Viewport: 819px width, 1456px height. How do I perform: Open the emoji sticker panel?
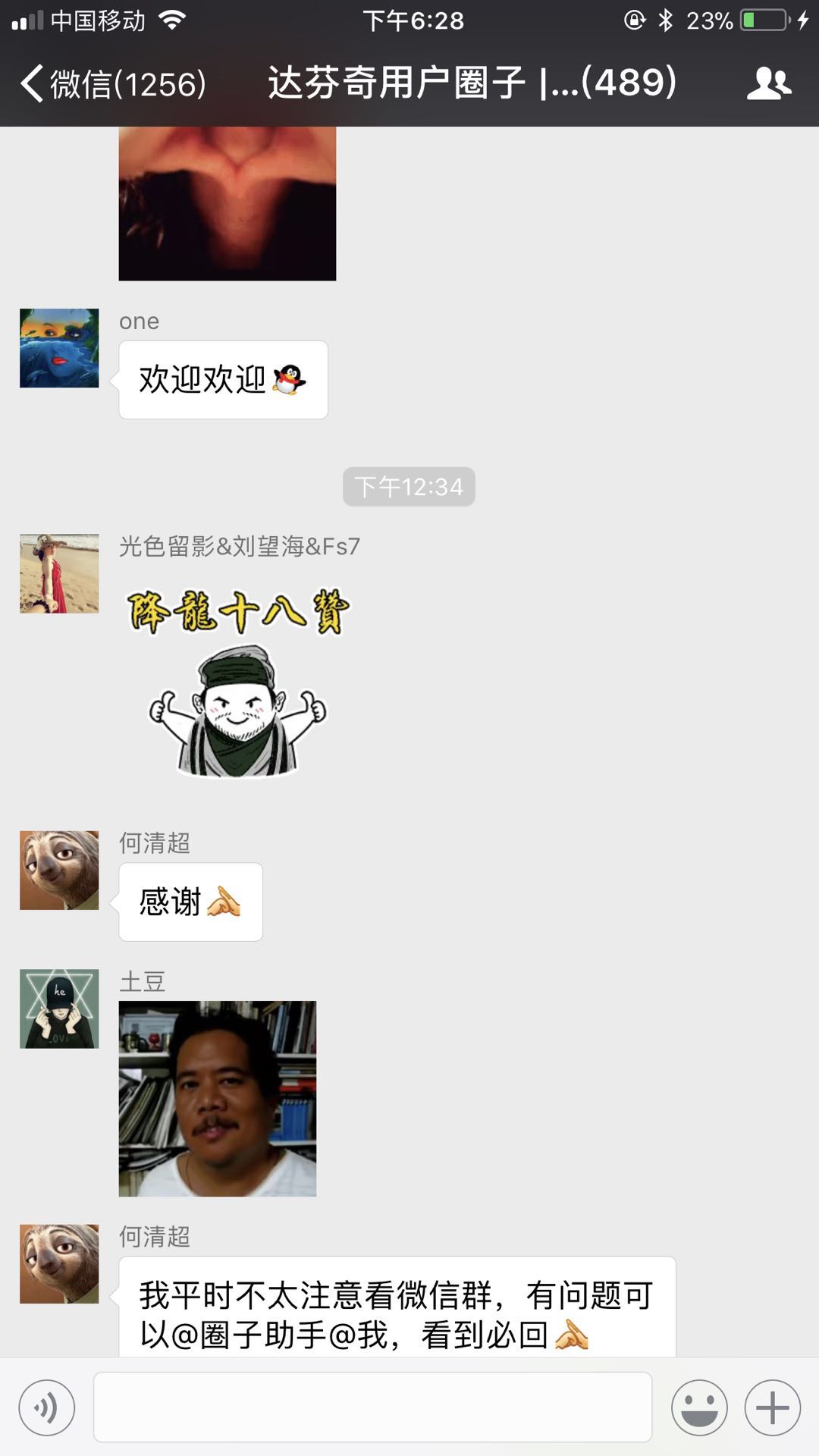[x=699, y=1407]
